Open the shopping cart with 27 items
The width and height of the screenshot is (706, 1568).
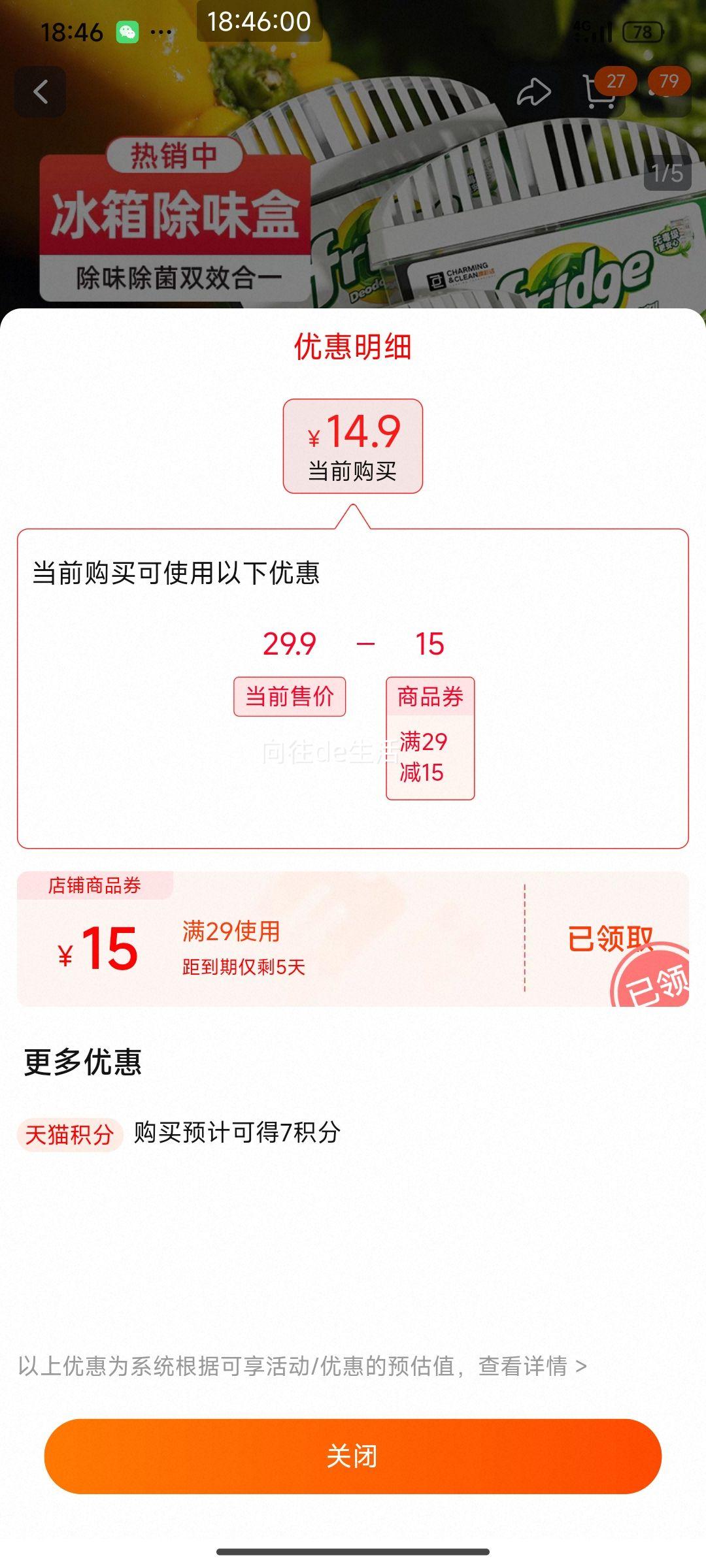click(x=599, y=92)
